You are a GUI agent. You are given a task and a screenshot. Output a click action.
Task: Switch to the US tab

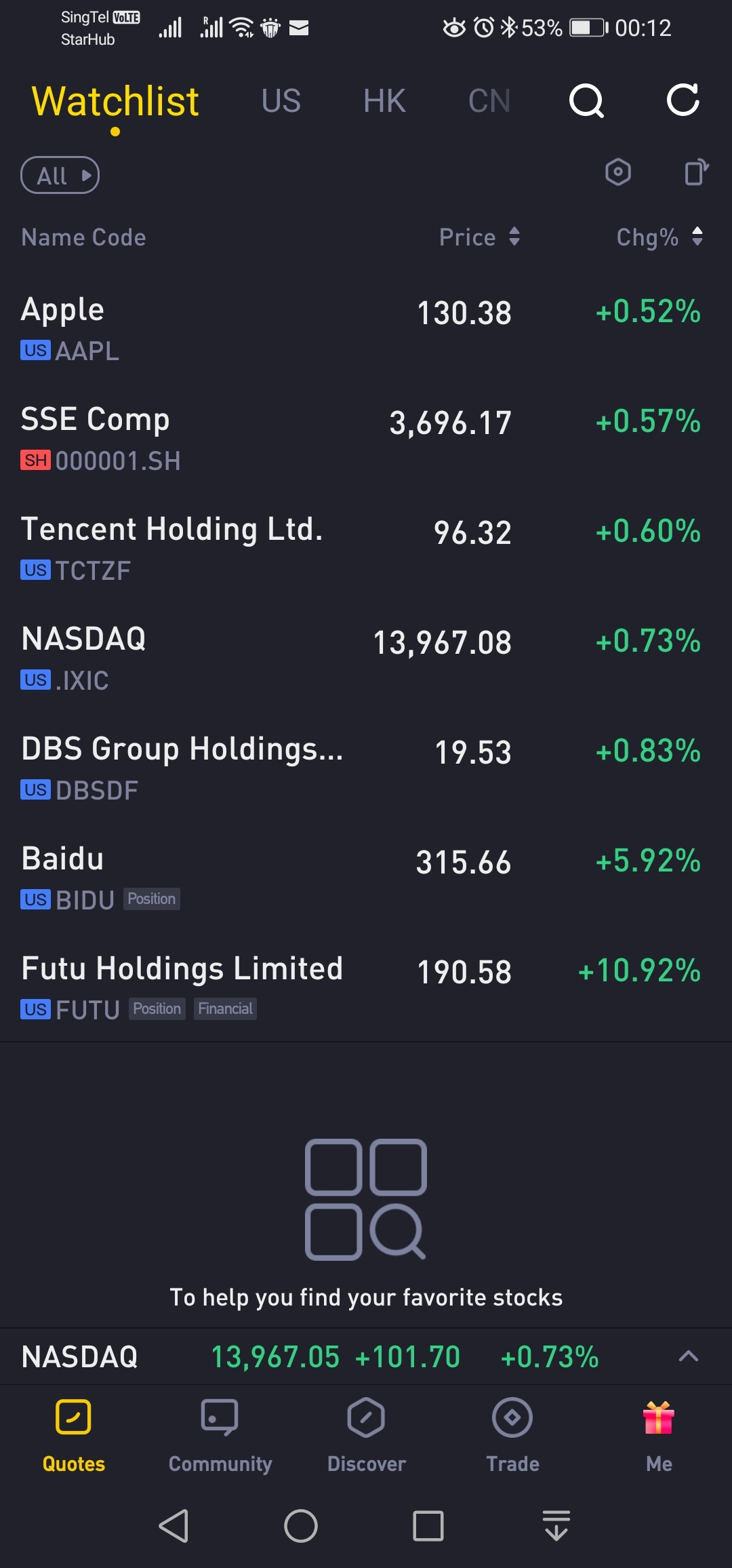pos(281,101)
